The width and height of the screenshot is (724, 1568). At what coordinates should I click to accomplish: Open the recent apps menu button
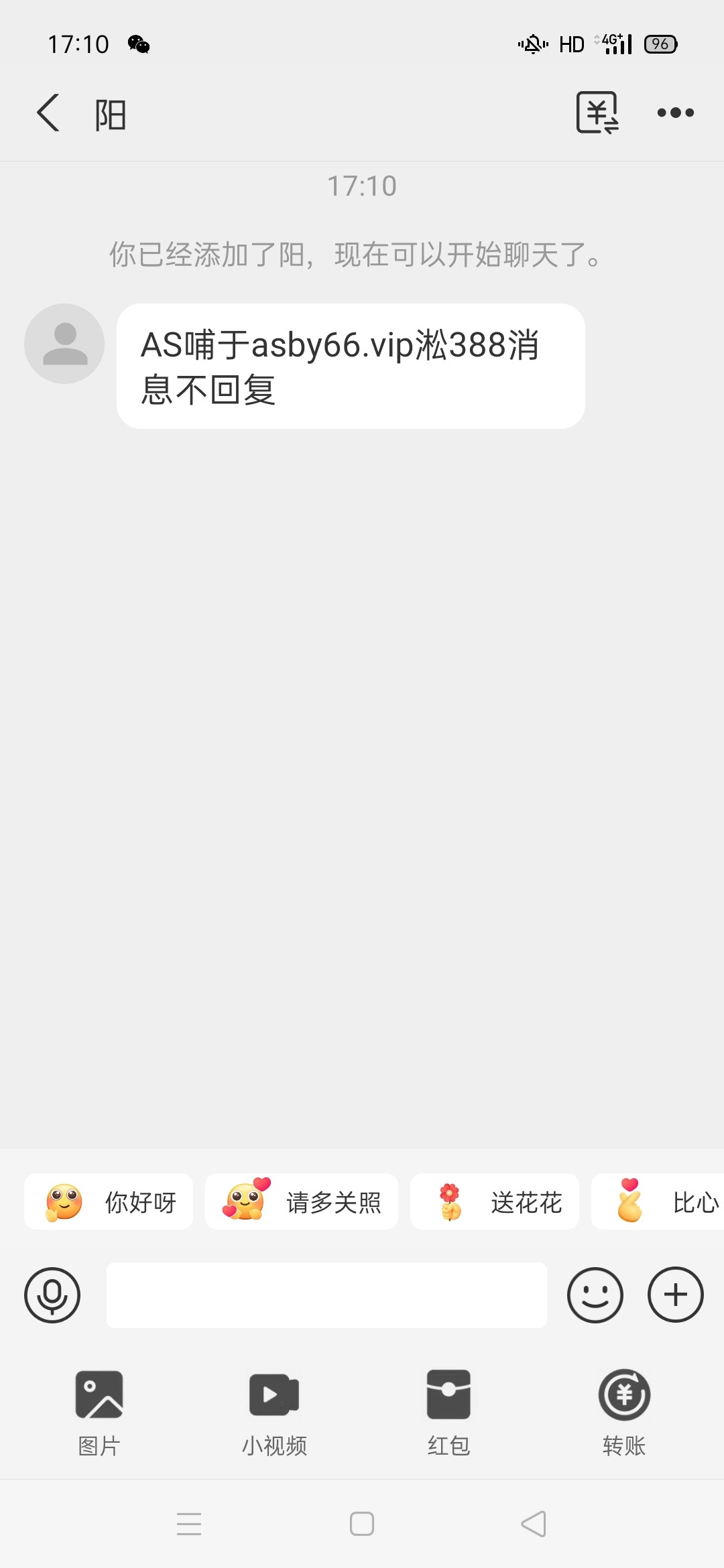click(x=189, y=1524)
